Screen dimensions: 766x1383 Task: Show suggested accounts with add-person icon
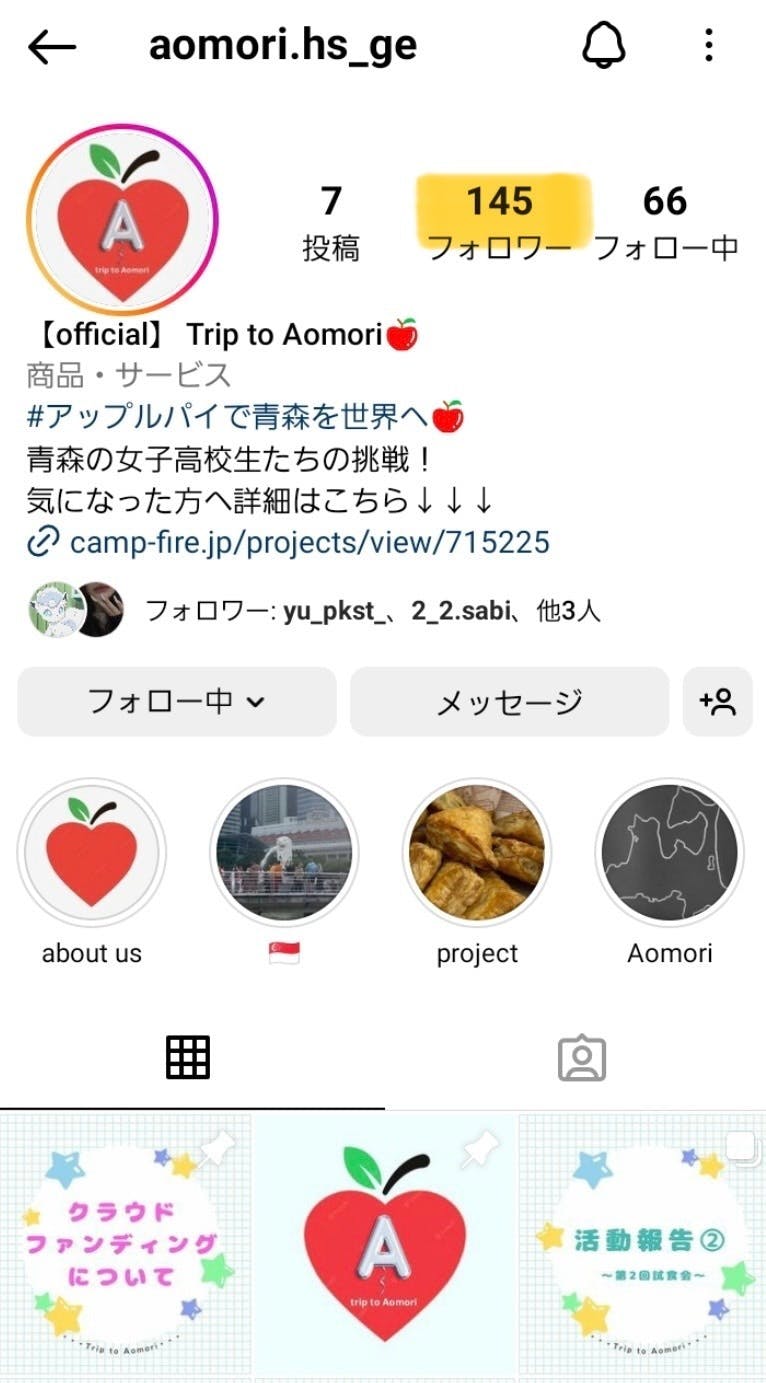click(717, 702)
